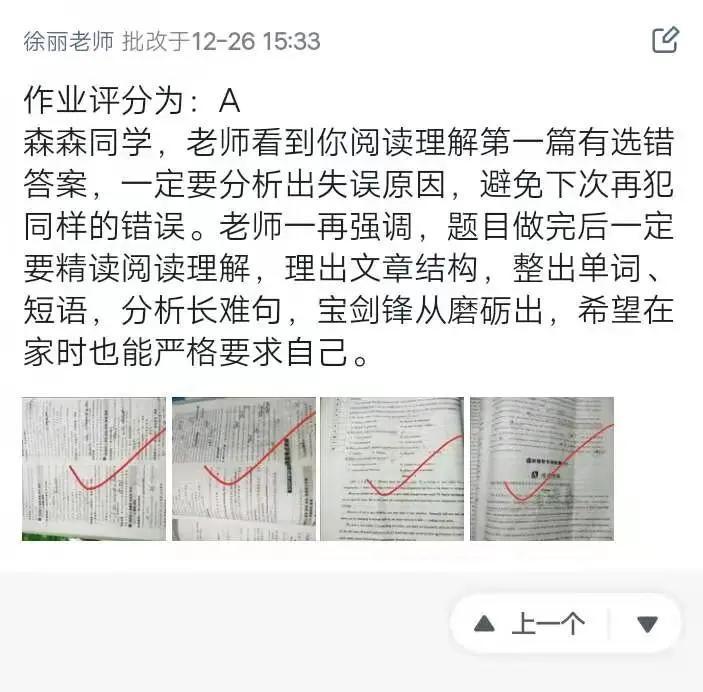Viewport: 703px width, 692px height.
Task: Go to the previous item with 上一个
Action: [x=530, y=624]
